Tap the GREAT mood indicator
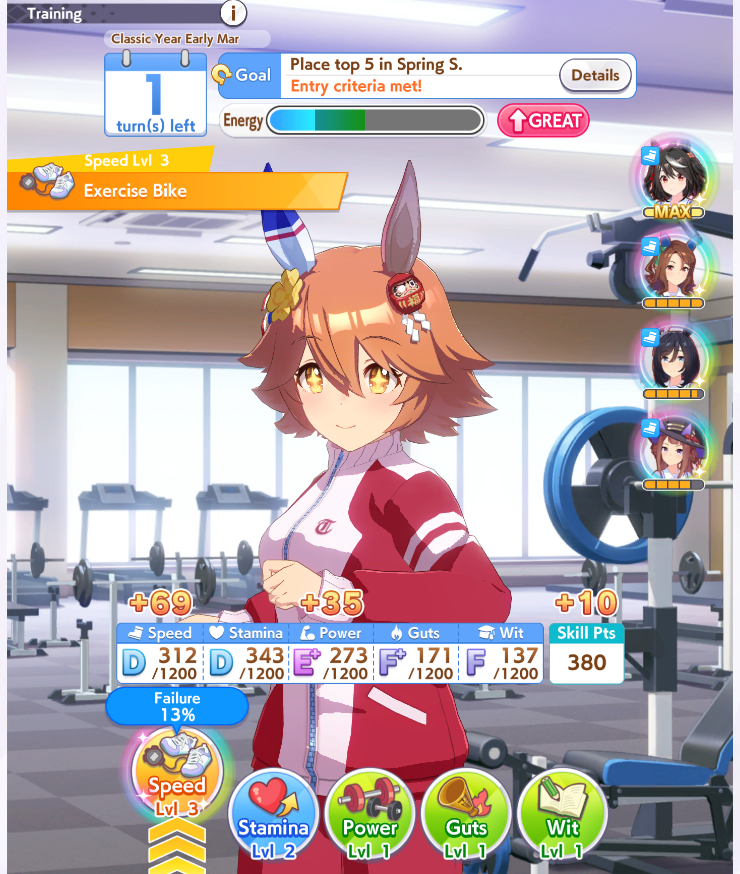Viewport: 740px width, 874px height. [543, 121]
